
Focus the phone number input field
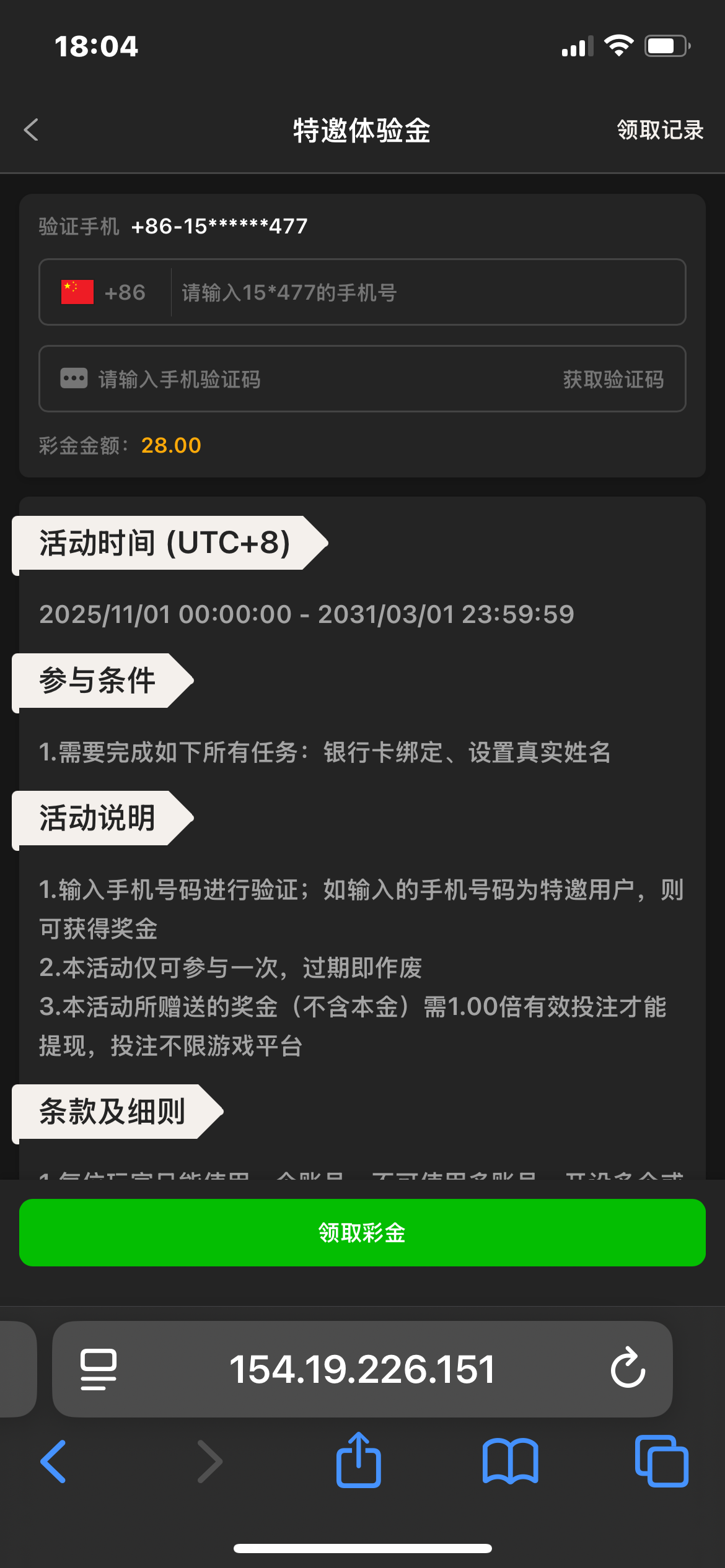pyautogui.click(x=428, y=292)
